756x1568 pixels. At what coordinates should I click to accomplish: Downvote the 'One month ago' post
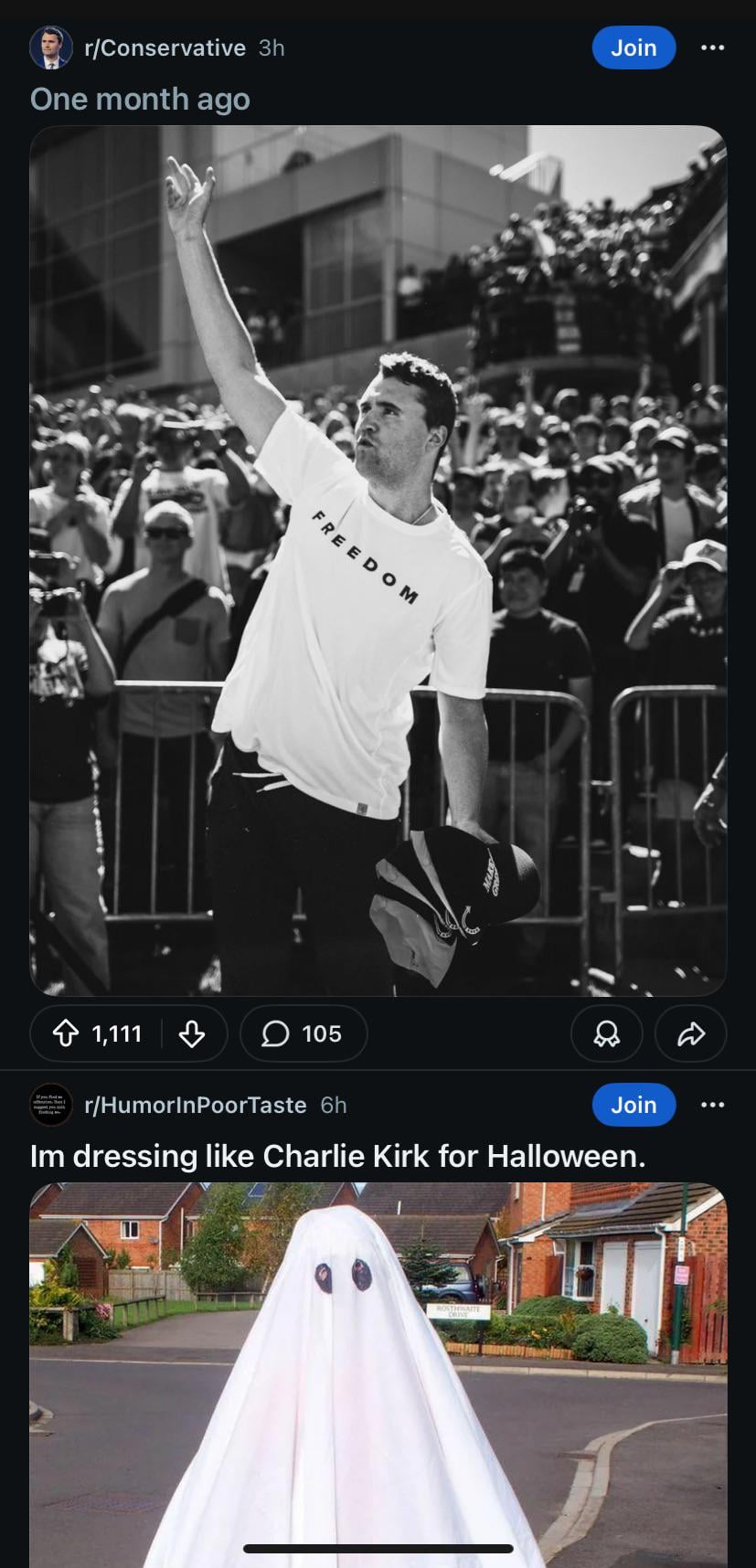coord(191,1033)
